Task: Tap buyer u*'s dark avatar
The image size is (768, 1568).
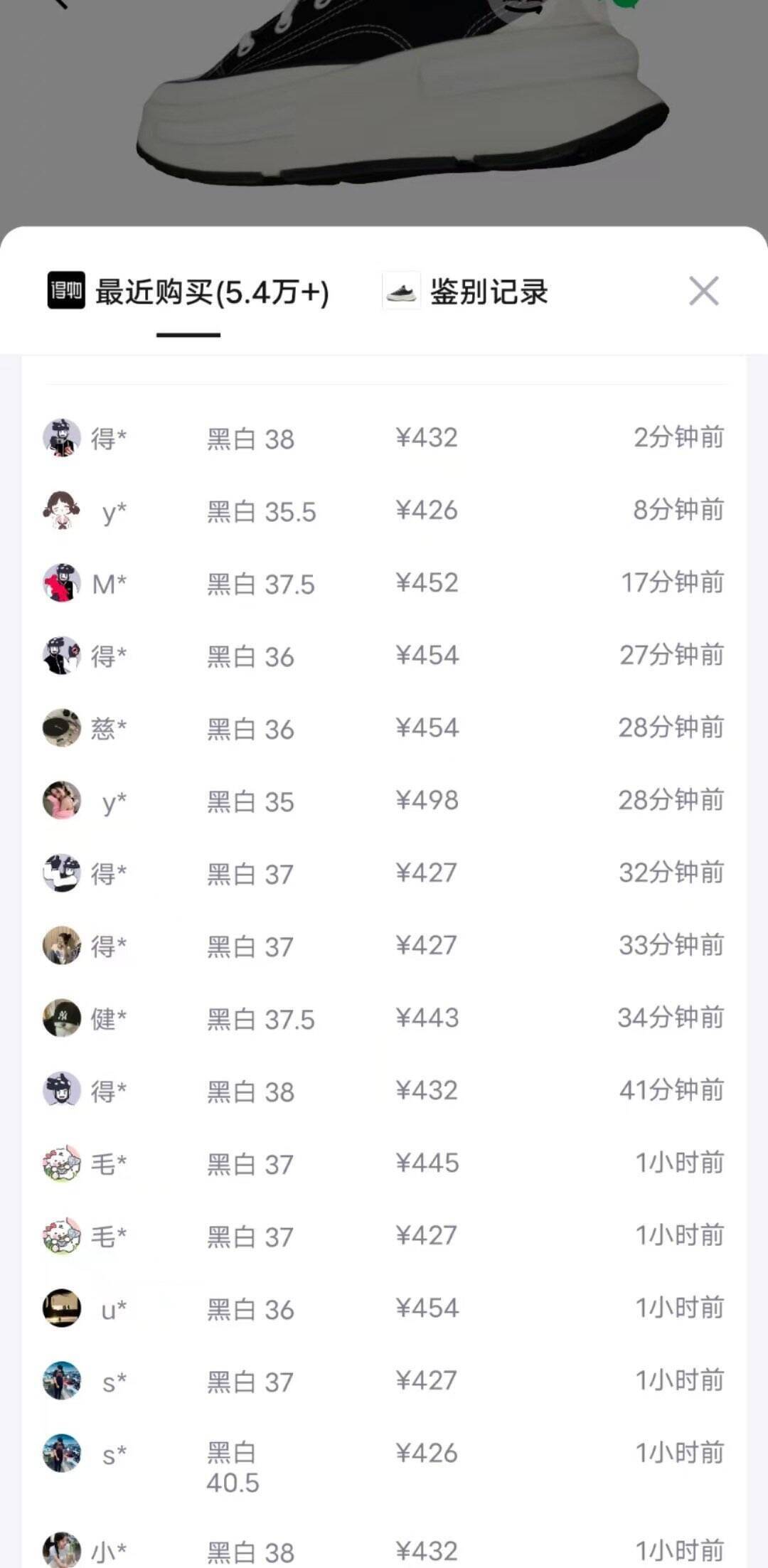Action: tap(62, 1308)
